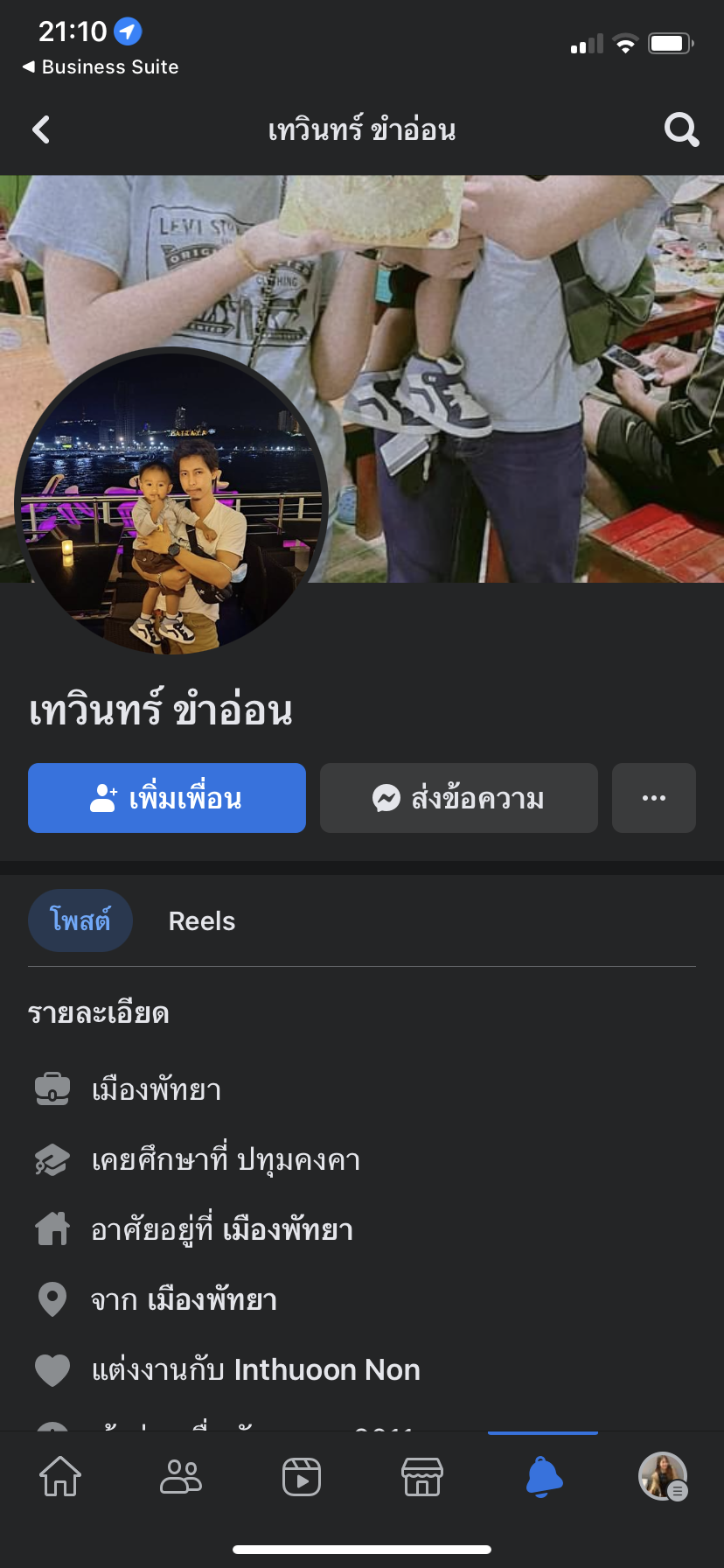Image resolution: width=724 pixels, height=1568 pixels.
Task: Switch to the Reels tab
Action: coord(202,921)
